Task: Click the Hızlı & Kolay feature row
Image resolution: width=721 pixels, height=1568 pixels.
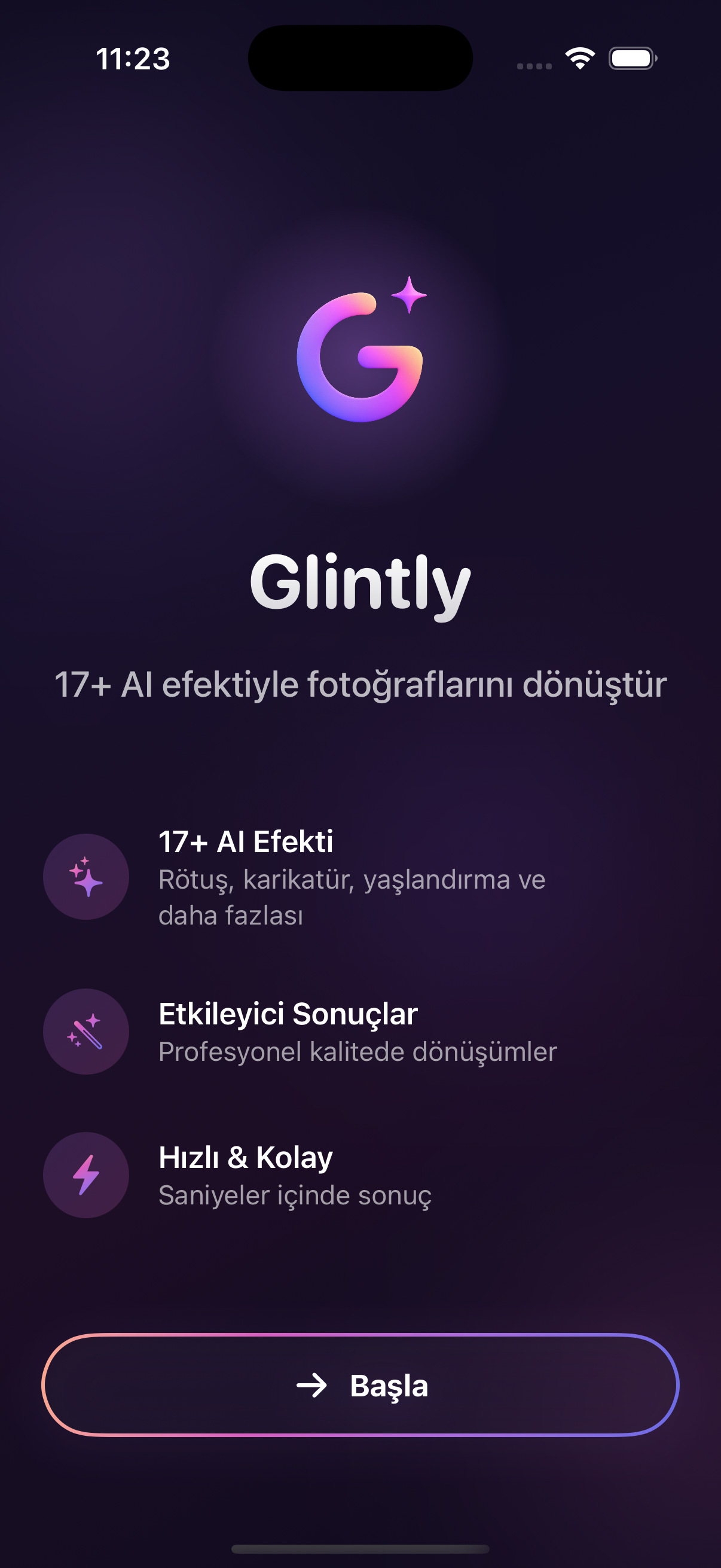Action: (274, 1175)
